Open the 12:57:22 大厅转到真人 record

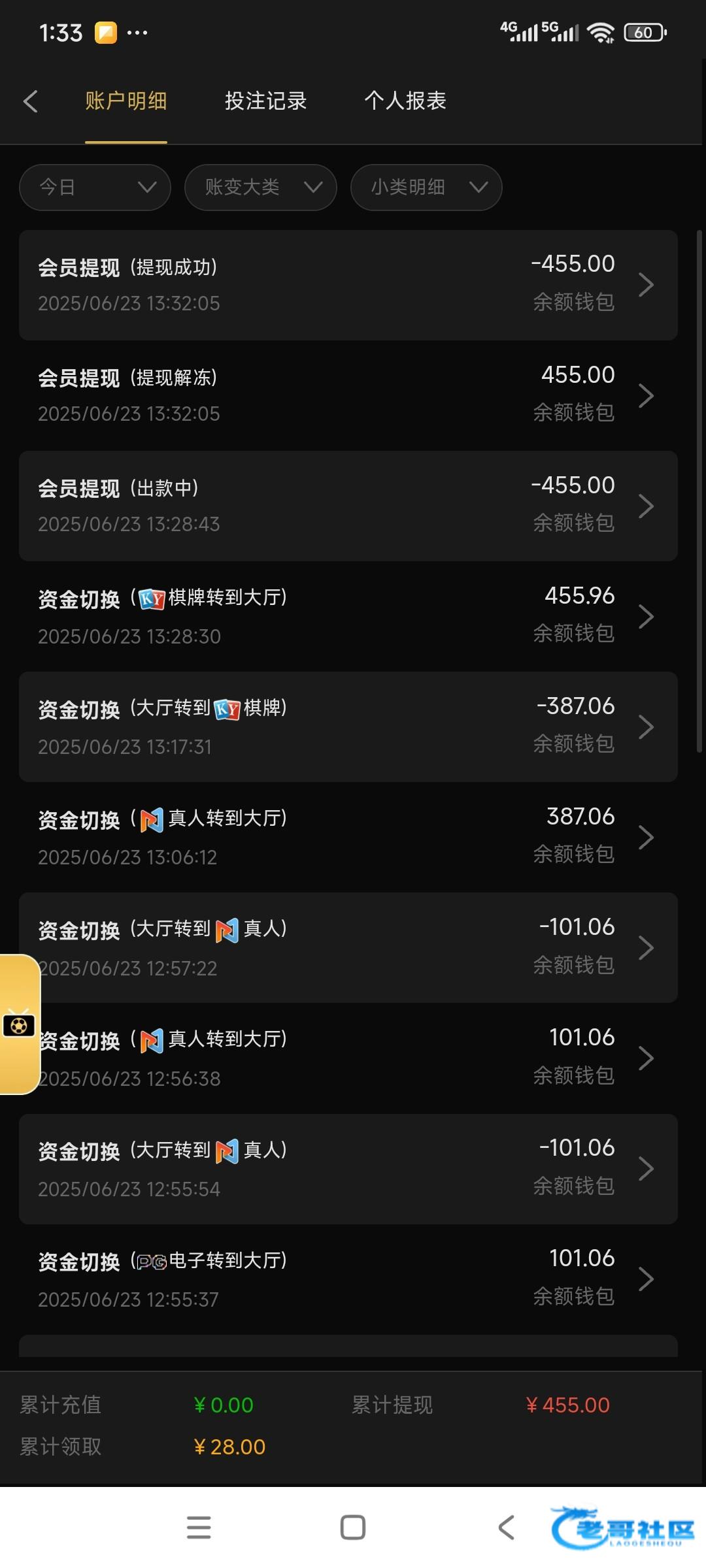[x=348, y=947]
